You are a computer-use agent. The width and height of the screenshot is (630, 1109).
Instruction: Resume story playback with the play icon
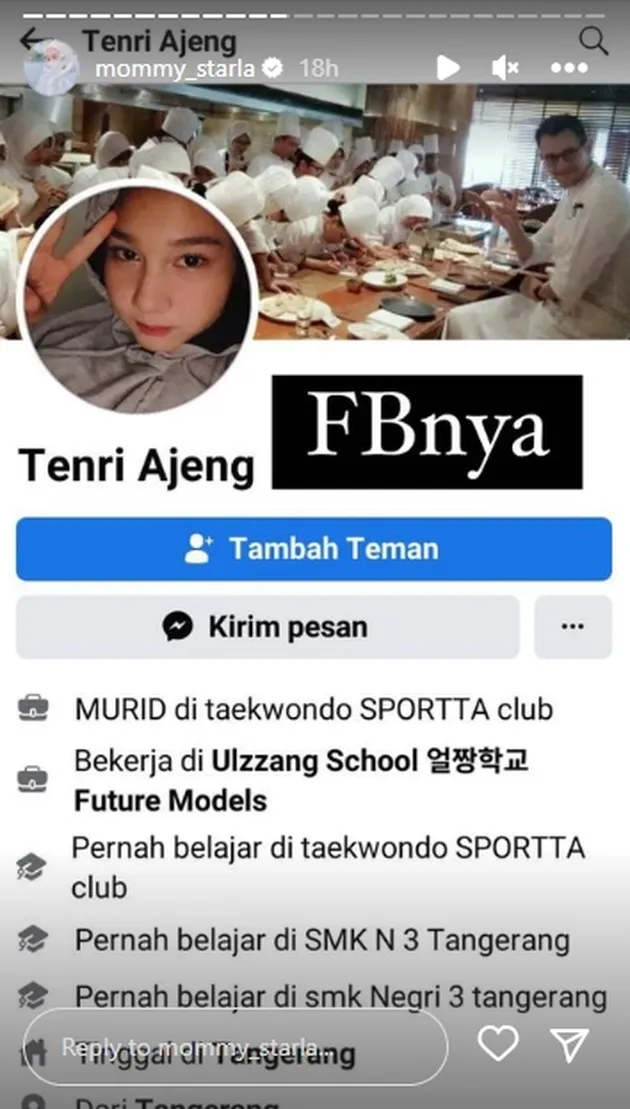[448, 68]
